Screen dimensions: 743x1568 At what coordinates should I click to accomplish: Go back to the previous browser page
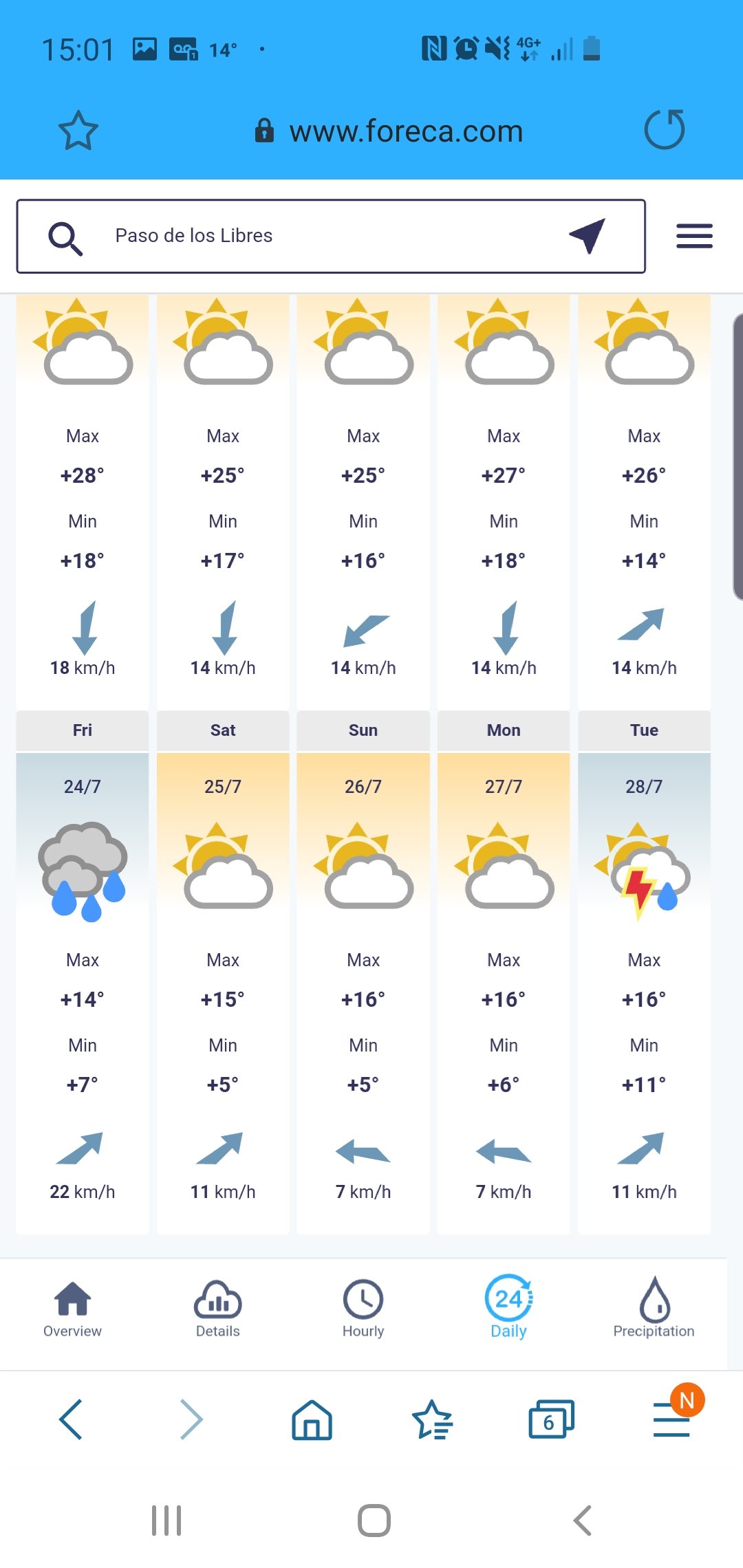tap(71, 1419)
